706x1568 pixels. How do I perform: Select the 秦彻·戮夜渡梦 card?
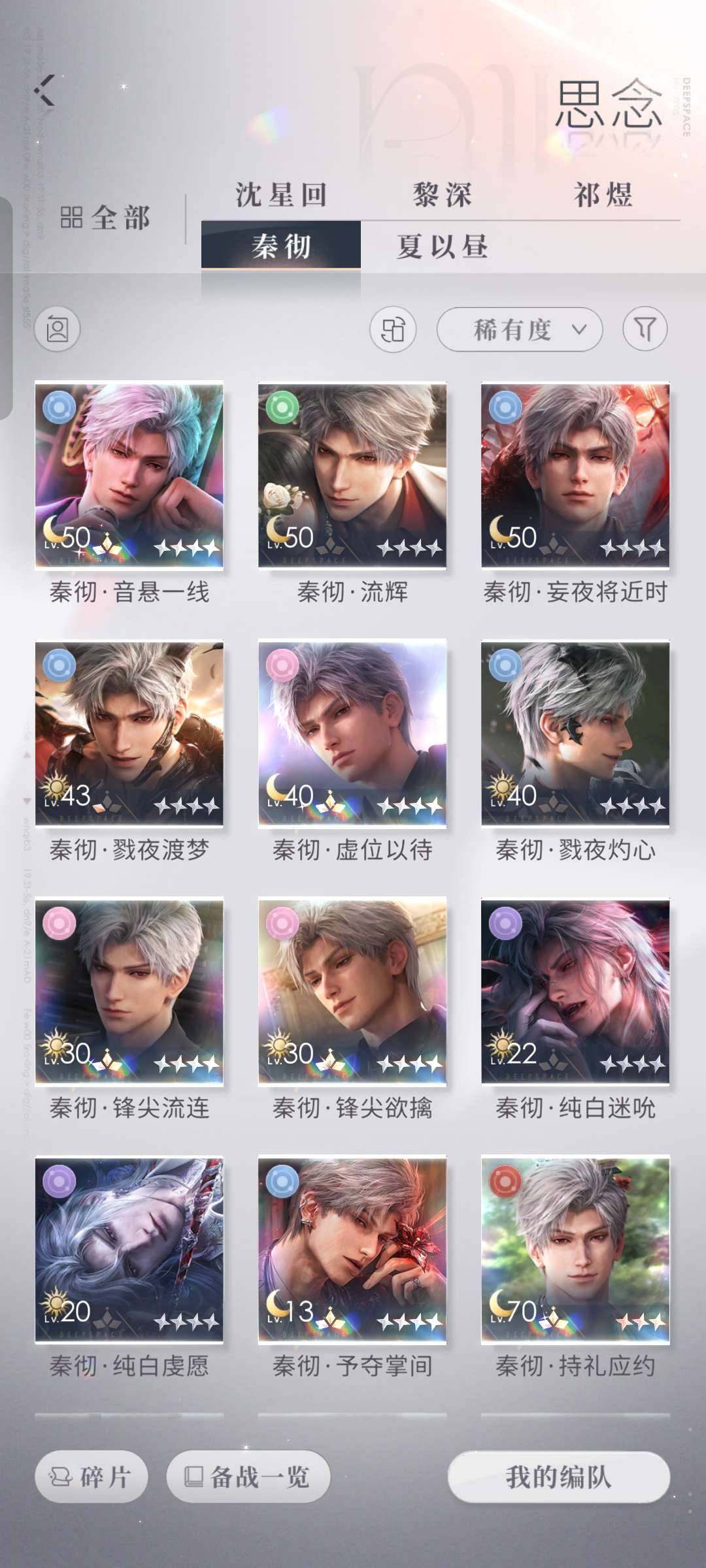pos(129,734)
